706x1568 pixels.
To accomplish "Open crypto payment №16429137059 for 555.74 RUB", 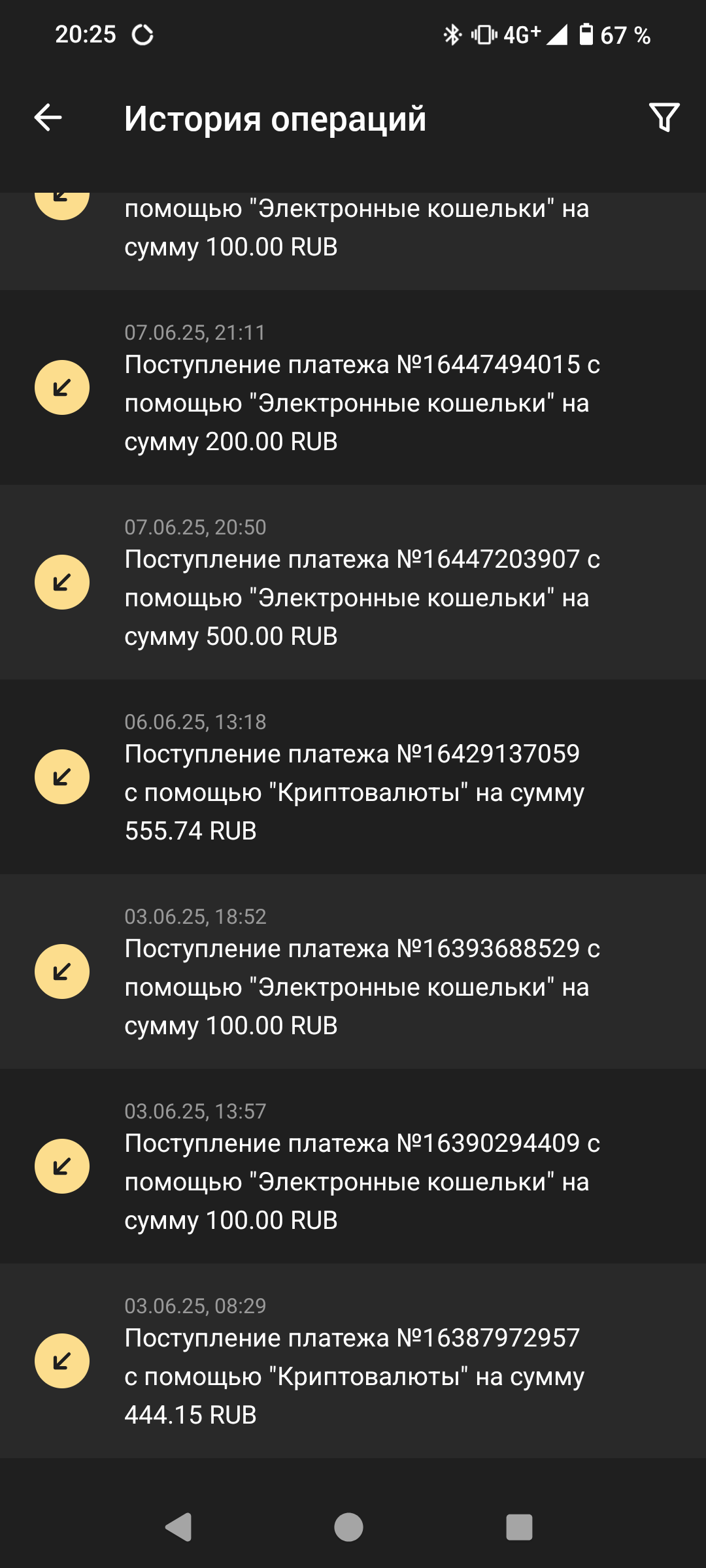I will (x=353, y=777).
